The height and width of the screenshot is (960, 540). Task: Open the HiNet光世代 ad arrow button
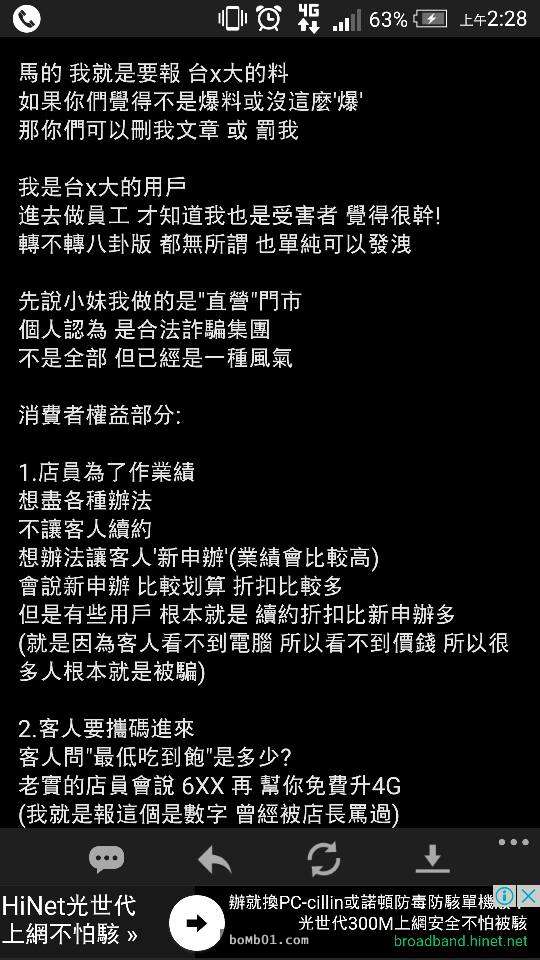[196, 923]
